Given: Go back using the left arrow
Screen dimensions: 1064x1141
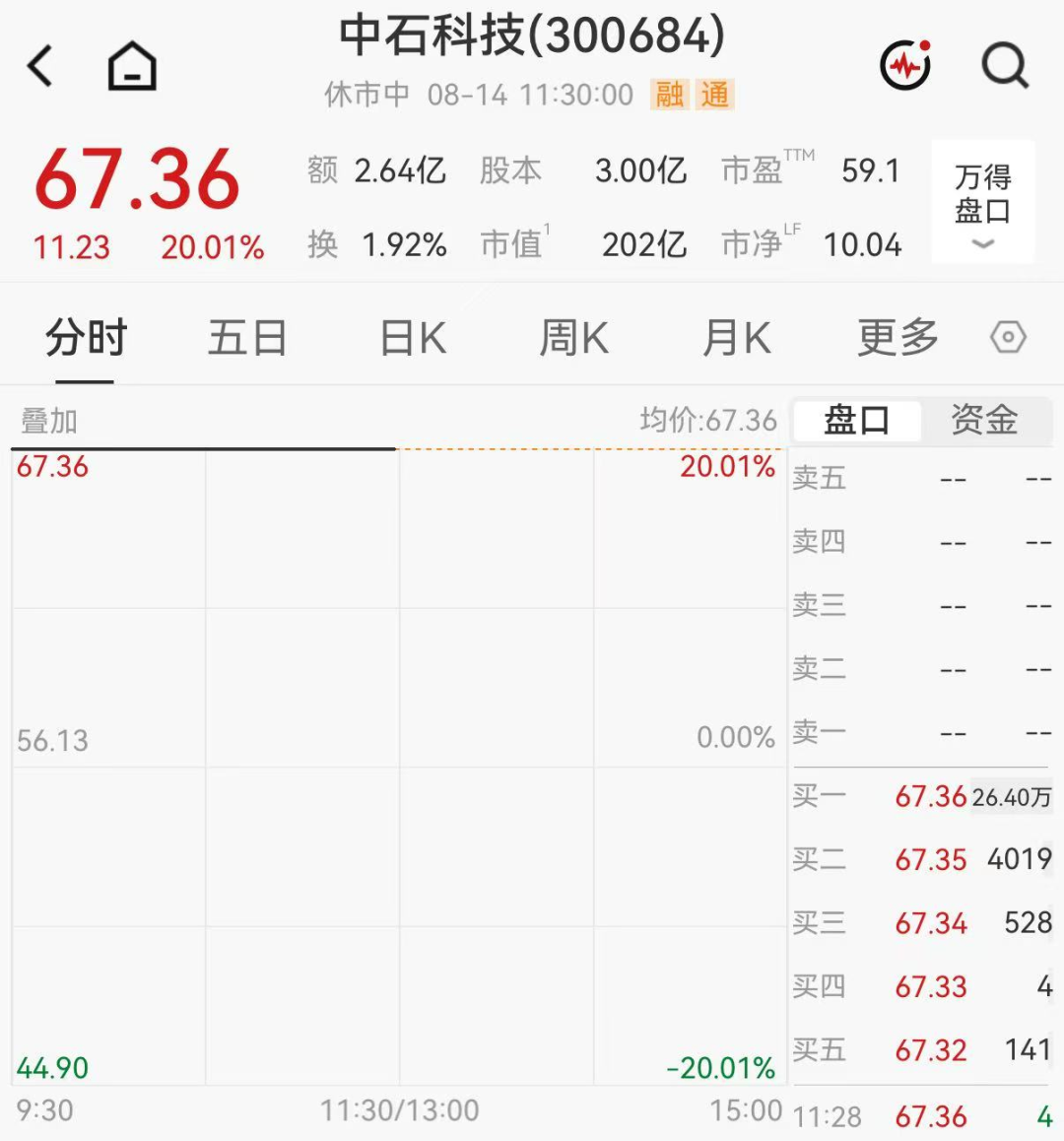Looking at the screenshot, I should point(40,66).
